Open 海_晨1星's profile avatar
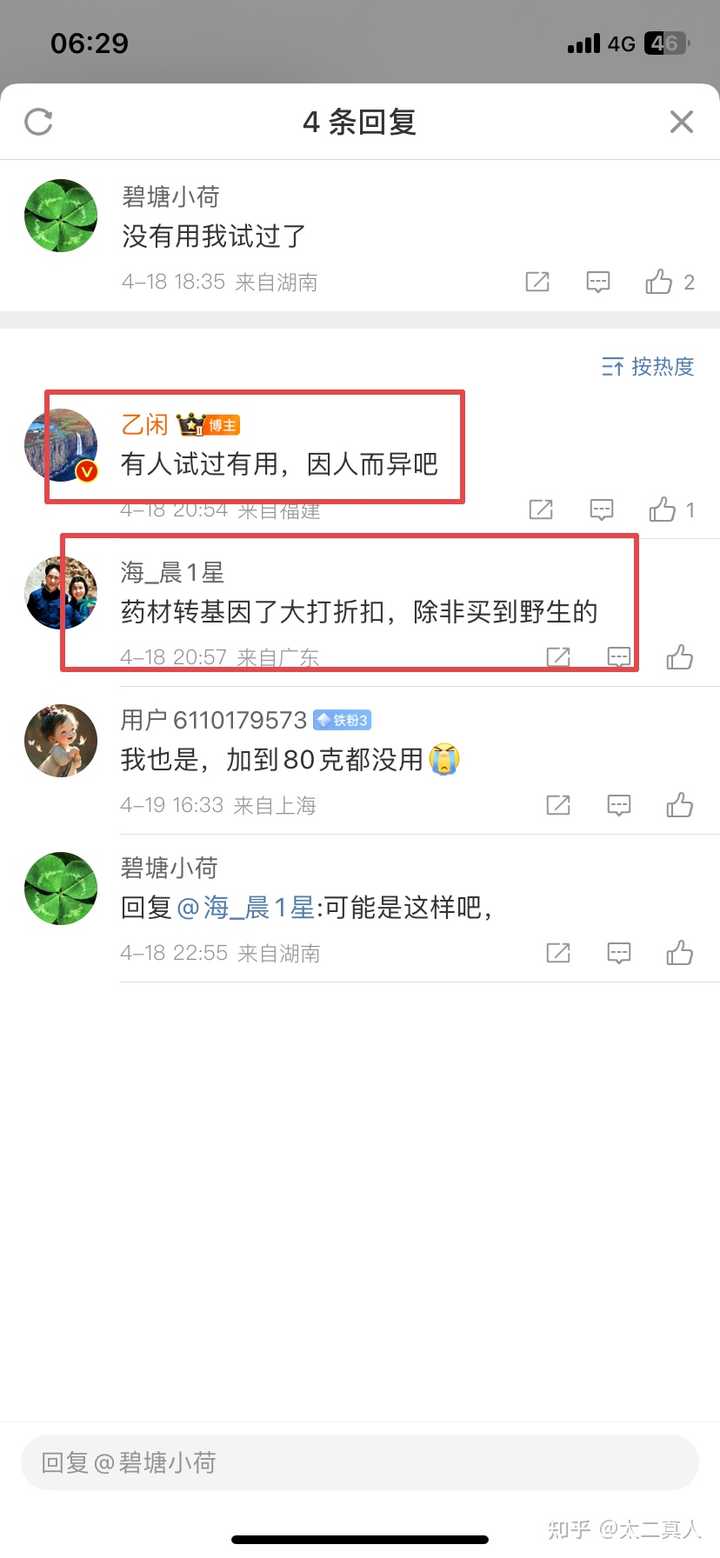Screen dimensions: 720x1558 (61, 592)
